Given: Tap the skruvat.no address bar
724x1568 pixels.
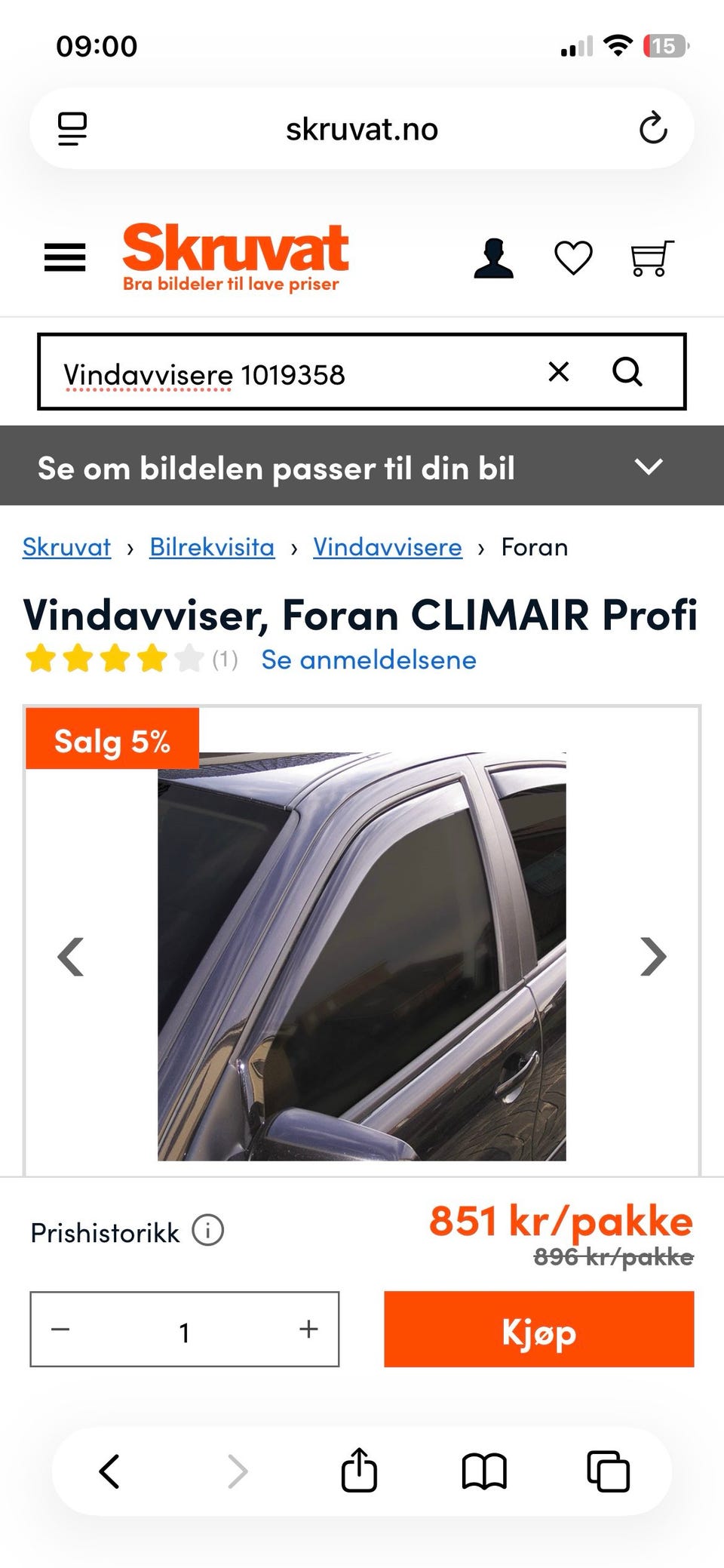Looking at the screenshot, I should [362, 128].
